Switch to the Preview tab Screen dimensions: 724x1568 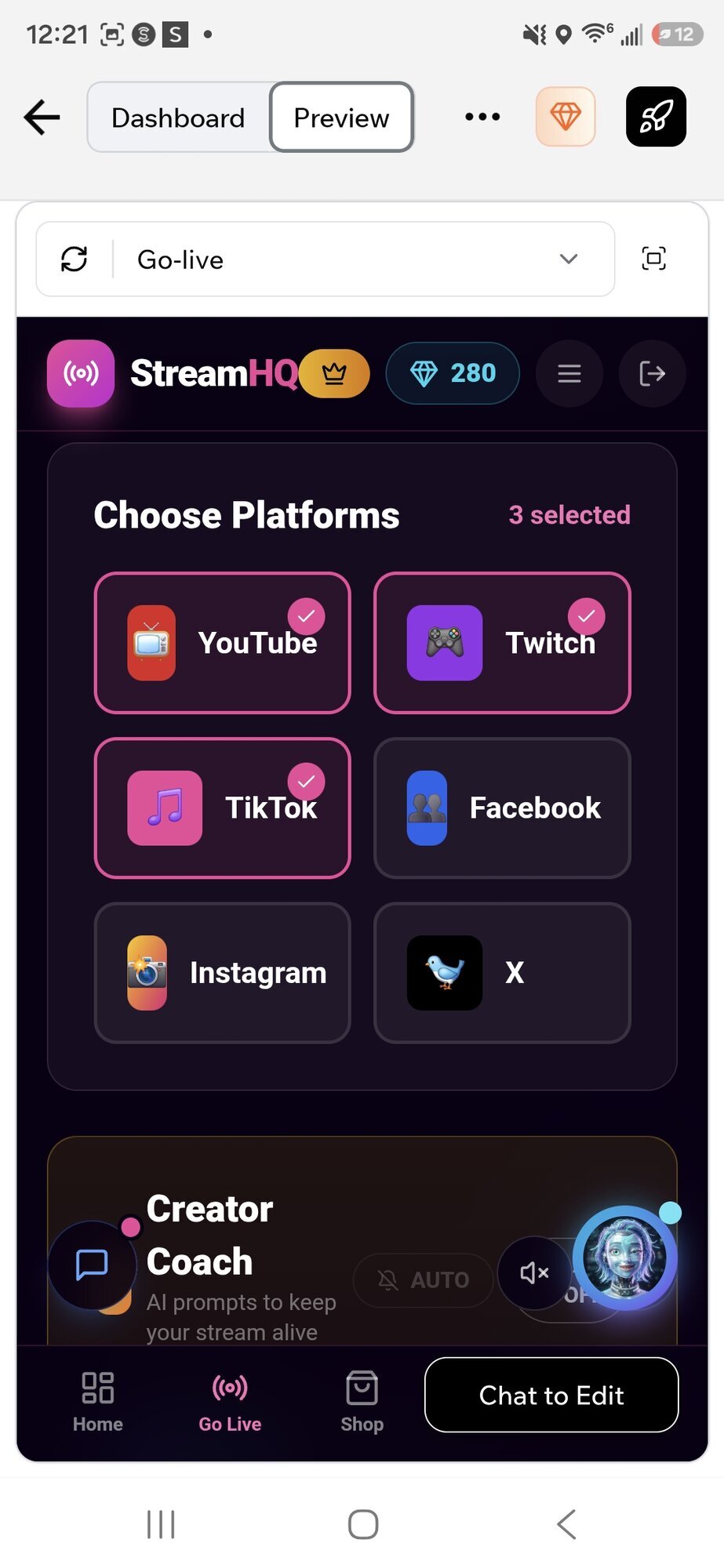[341, 118]
